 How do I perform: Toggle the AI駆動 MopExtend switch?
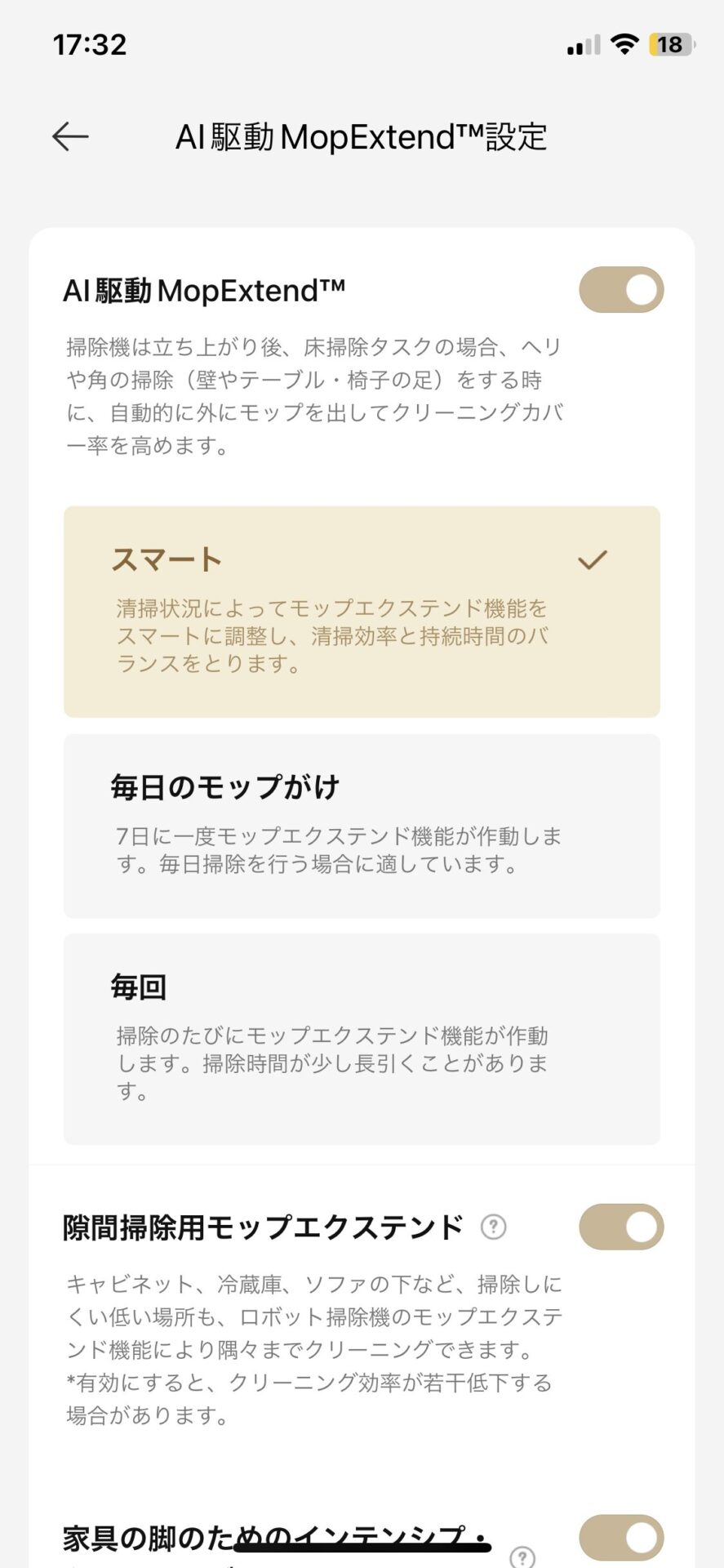pyautogui.click(x=621, y=290)
